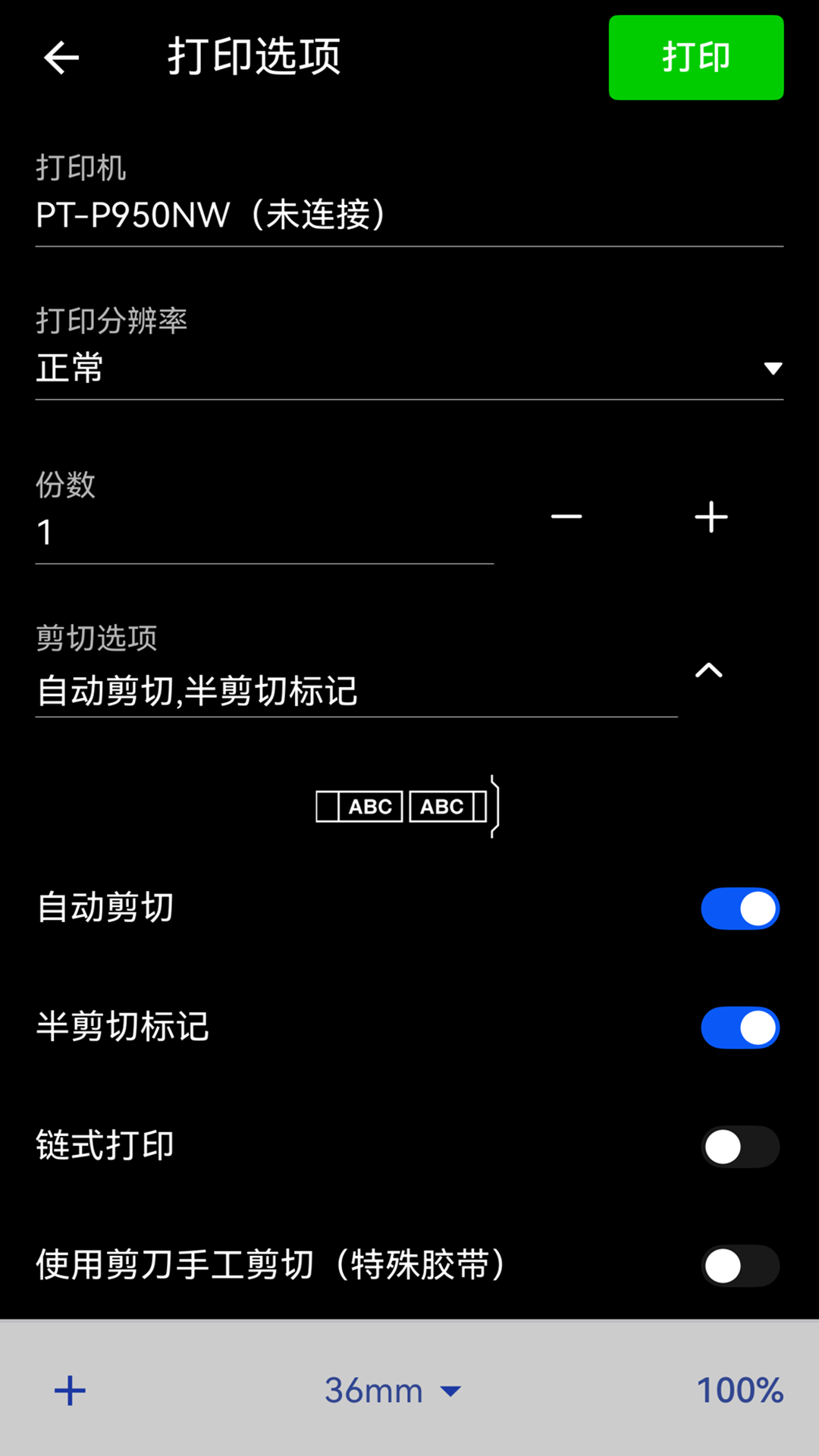Collapse the 剪切选项 section
Image resolution: width=819 pixels, height=1456 pixels.
[x=709, y=671]
